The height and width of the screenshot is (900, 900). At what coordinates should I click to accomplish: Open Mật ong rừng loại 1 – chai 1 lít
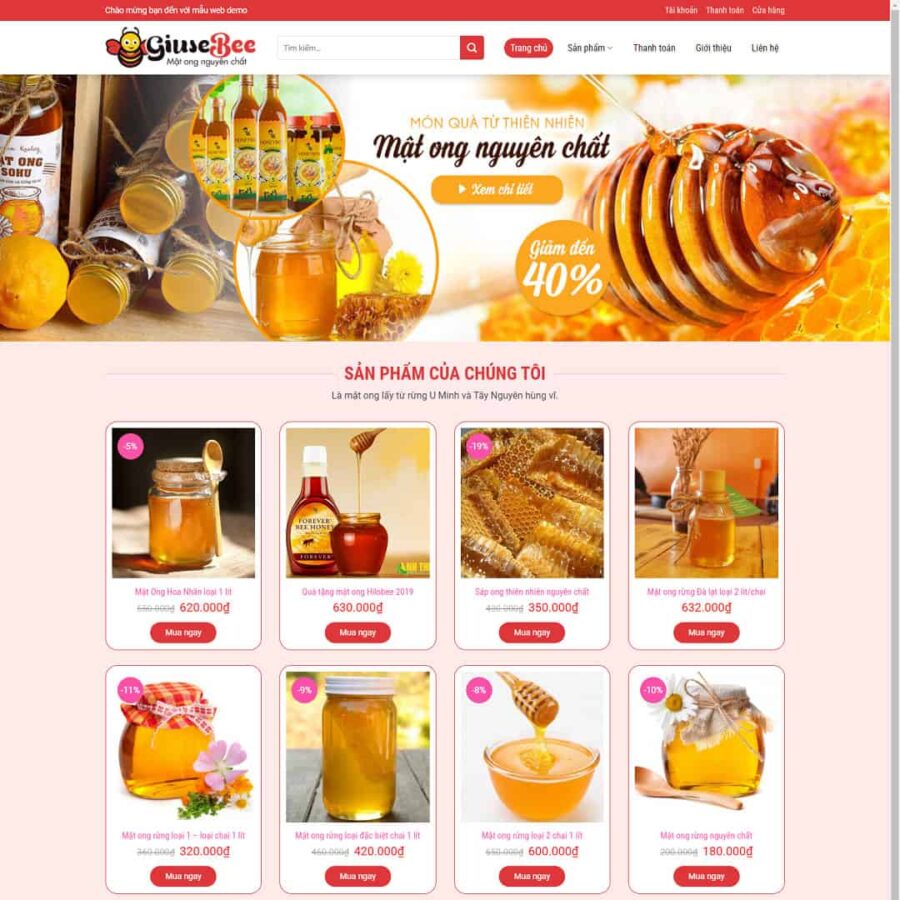183,835
